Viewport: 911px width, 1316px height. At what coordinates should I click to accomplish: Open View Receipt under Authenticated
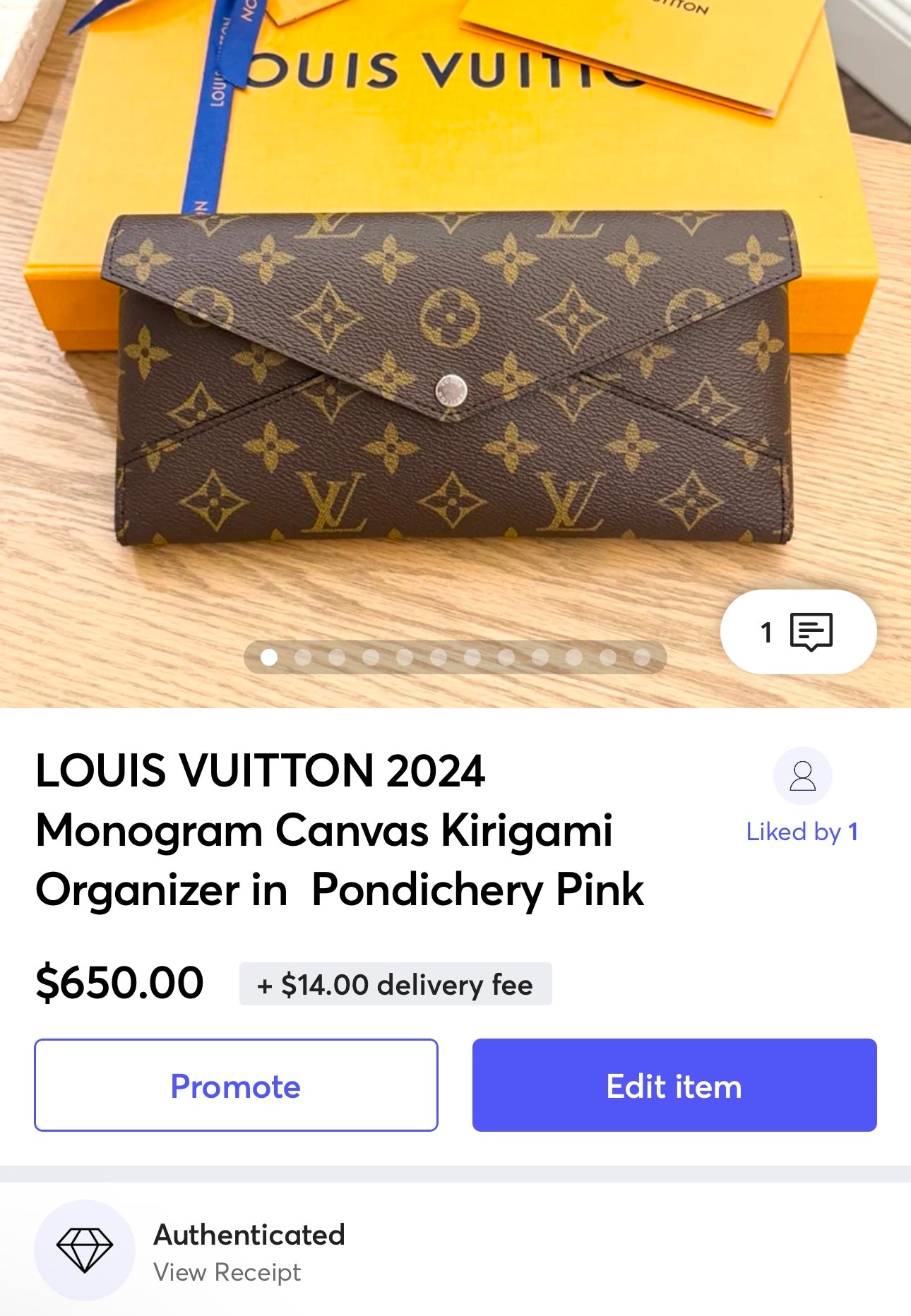coord(227,1272)
